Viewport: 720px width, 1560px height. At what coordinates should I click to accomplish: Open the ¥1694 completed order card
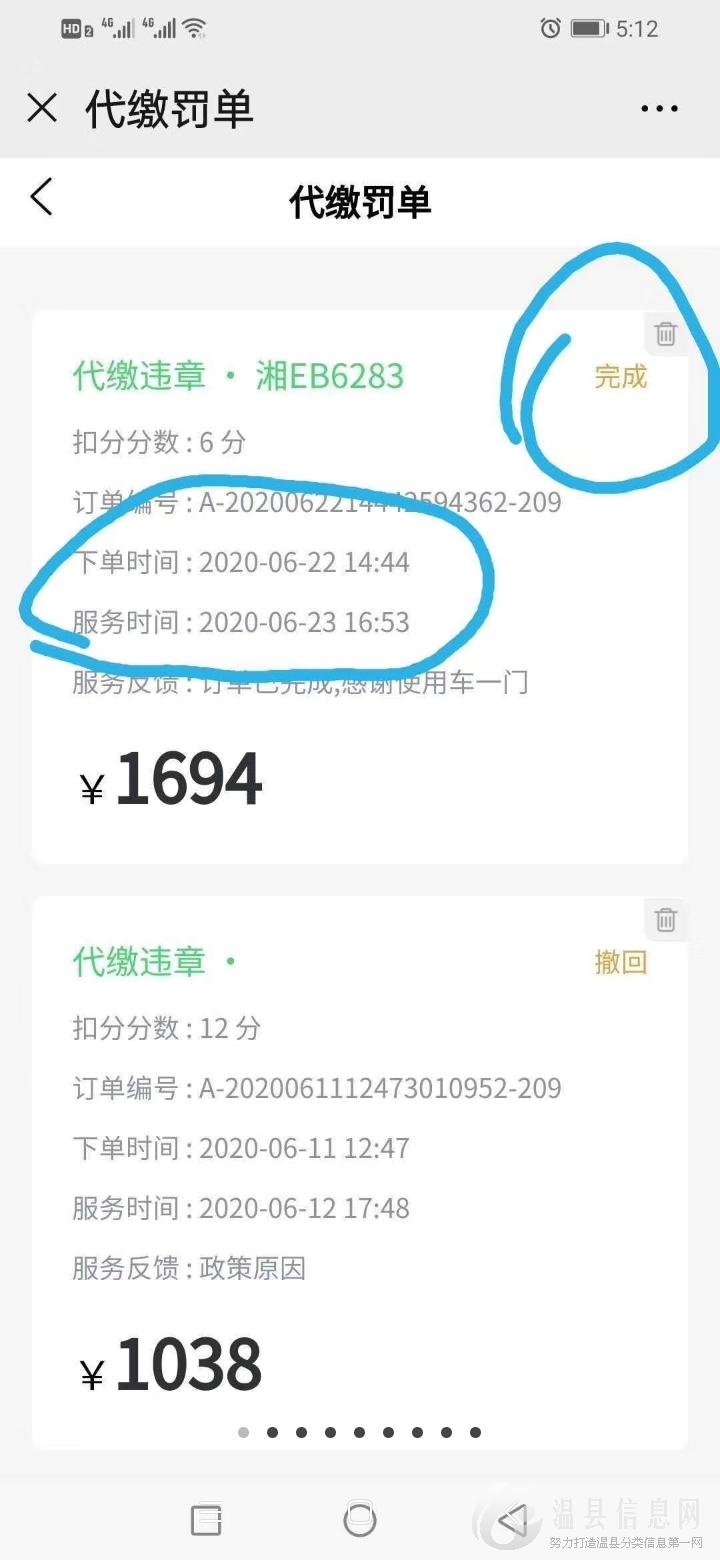(360, 587)
